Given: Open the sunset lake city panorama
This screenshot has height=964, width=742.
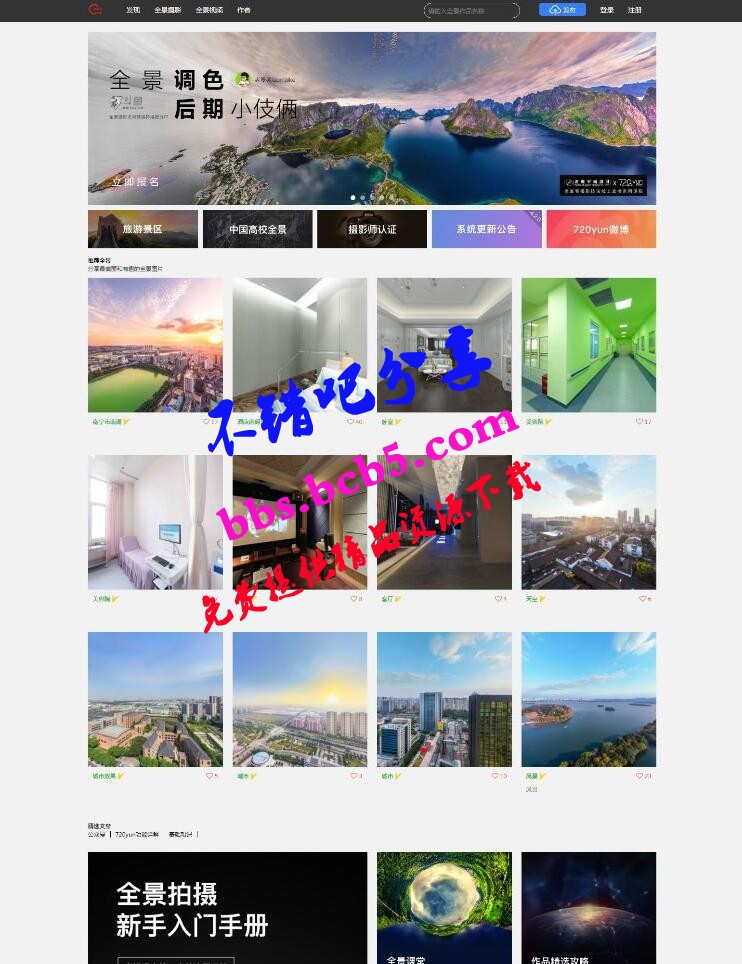Looking at the screenshot, I should (155, 345).
